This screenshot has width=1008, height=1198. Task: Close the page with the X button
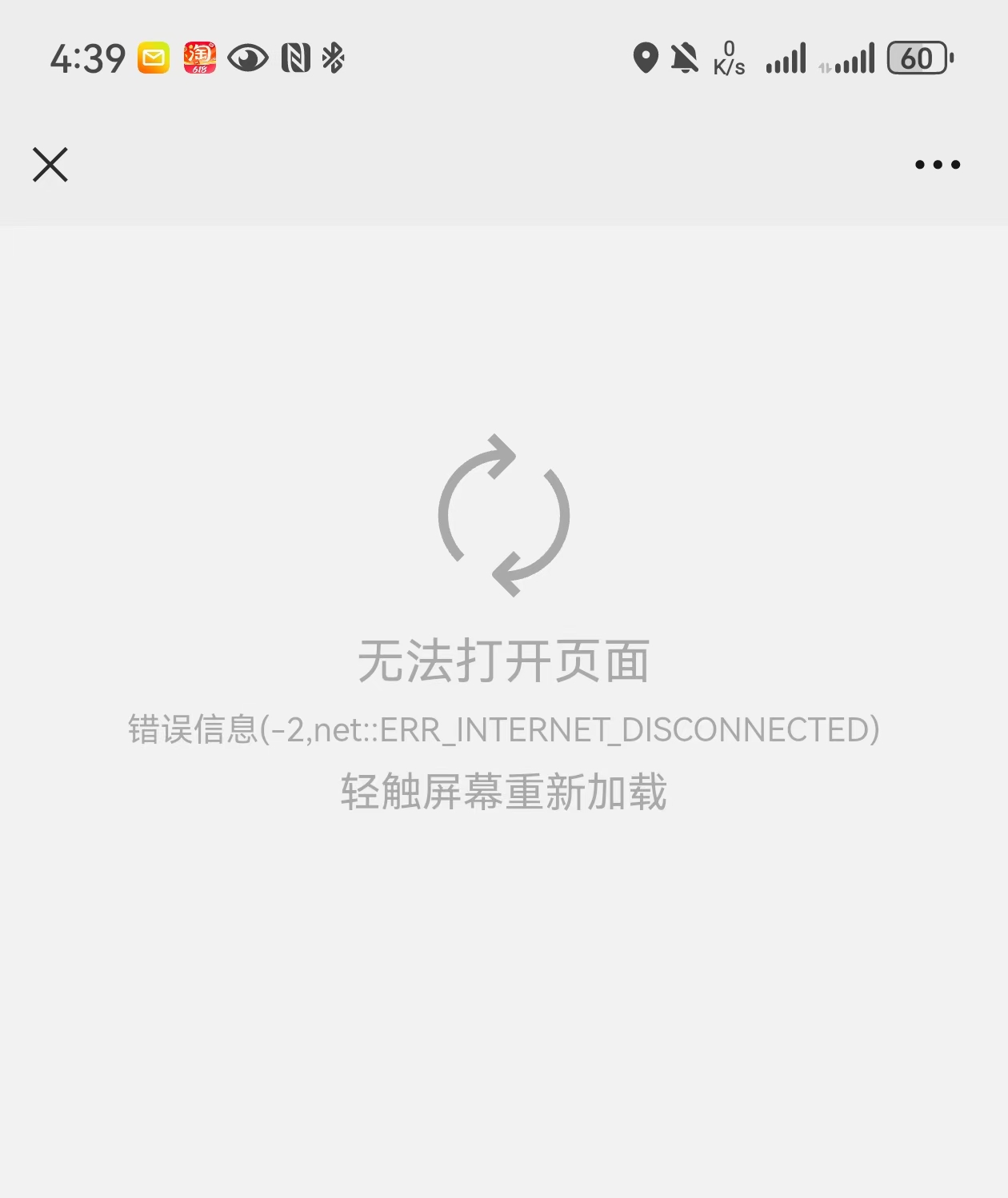click(x=50, y=164)
